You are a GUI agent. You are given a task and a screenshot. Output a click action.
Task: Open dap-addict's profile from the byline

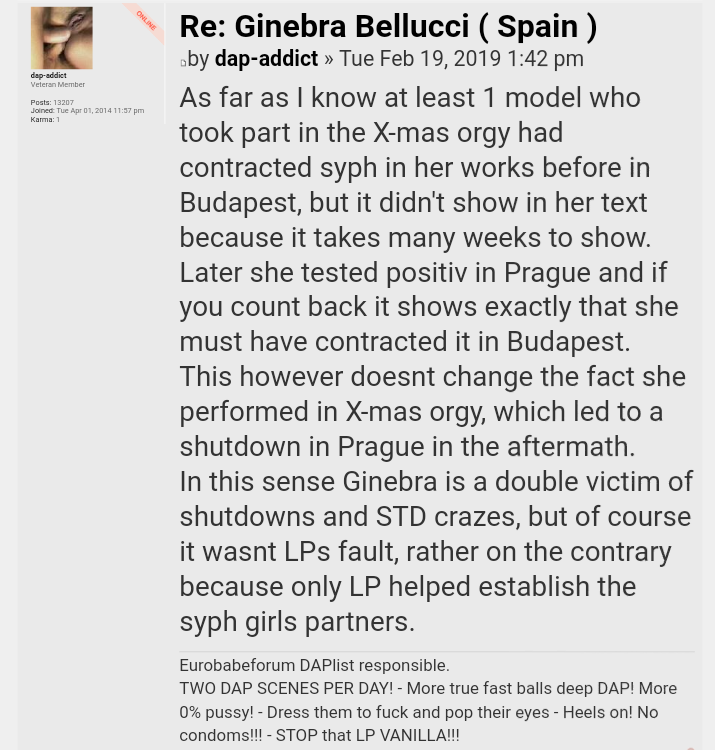coord(266,59)
